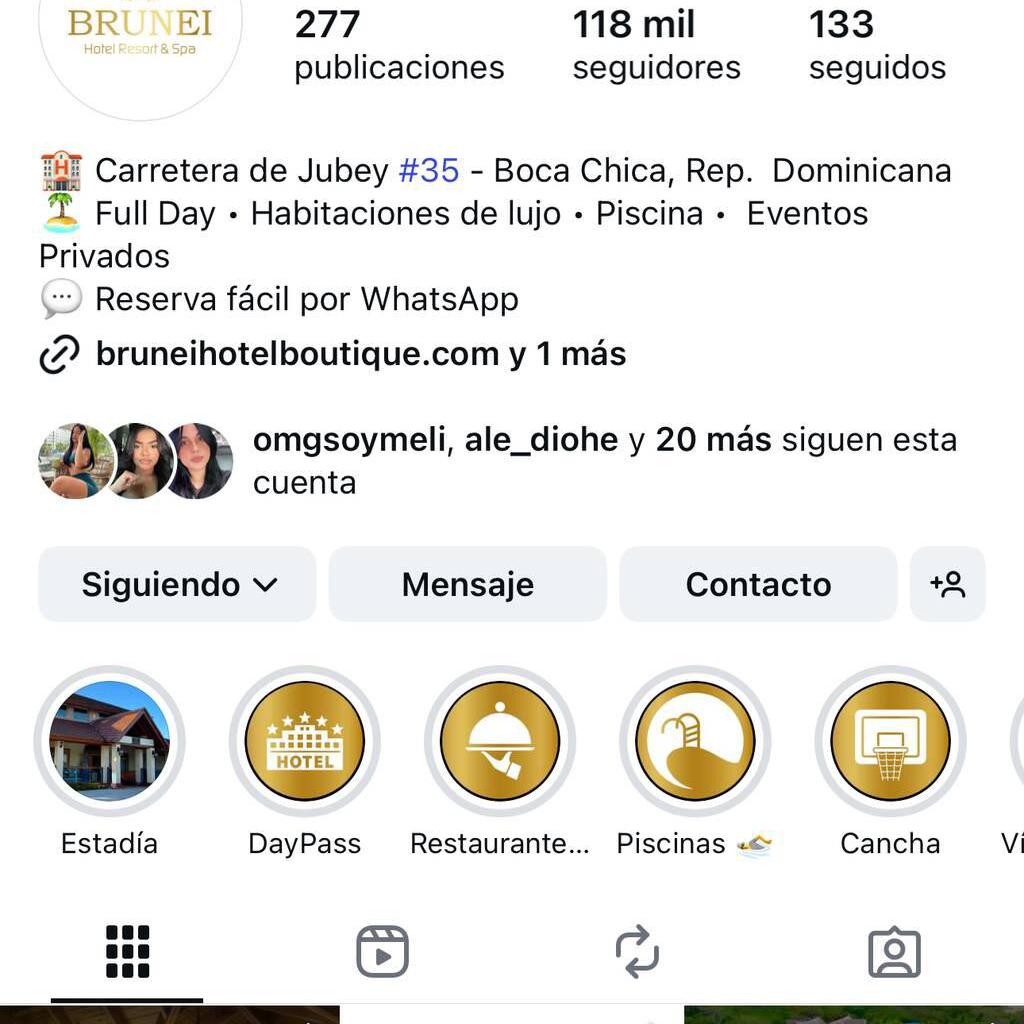Image resolution: width=1024 pixels, height=1024 pixels.
Task: View the DayPass highlight
Action: coord(304,741)
